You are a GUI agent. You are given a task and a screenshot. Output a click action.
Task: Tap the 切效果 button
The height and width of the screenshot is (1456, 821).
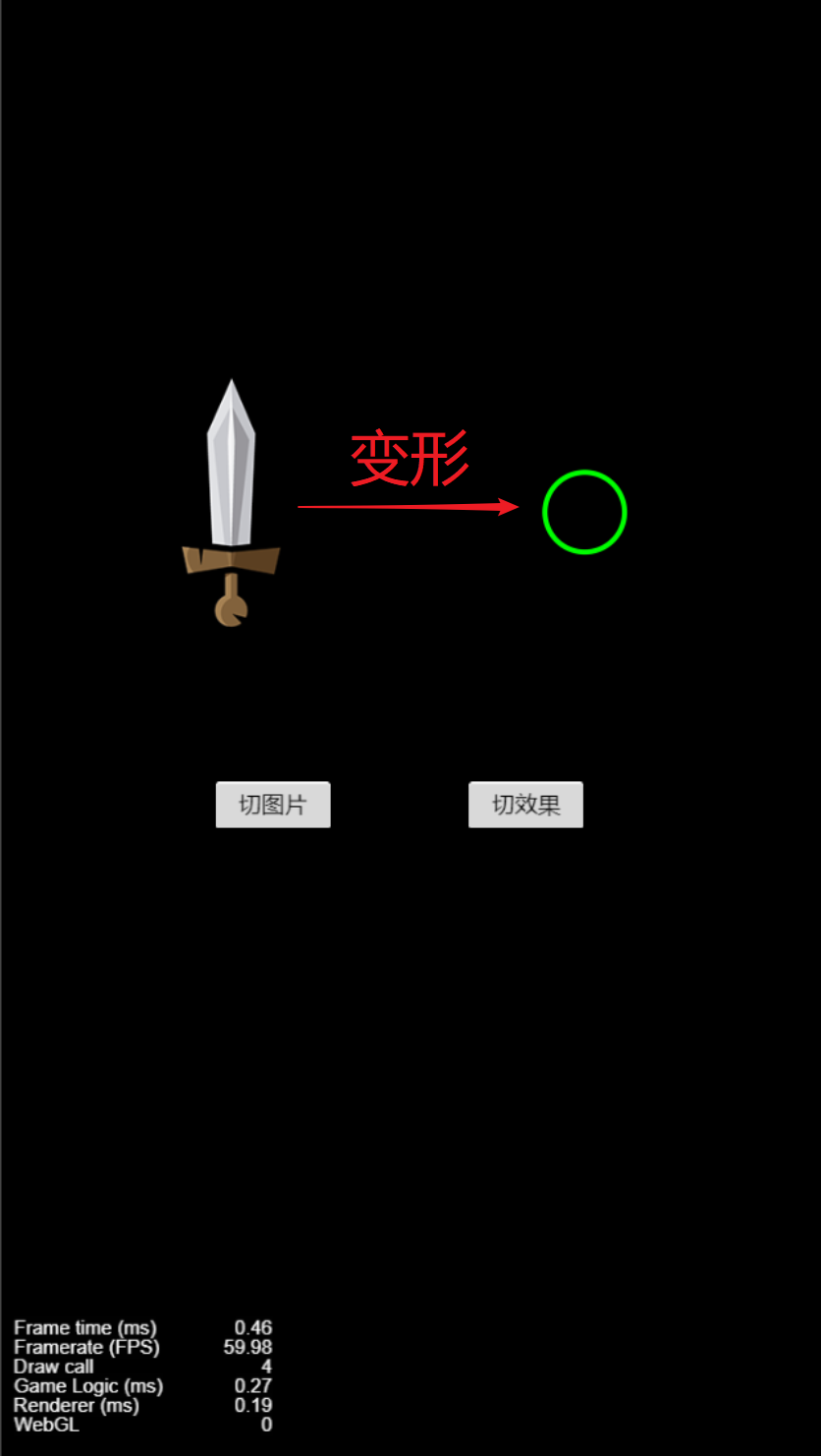point(525,805)
